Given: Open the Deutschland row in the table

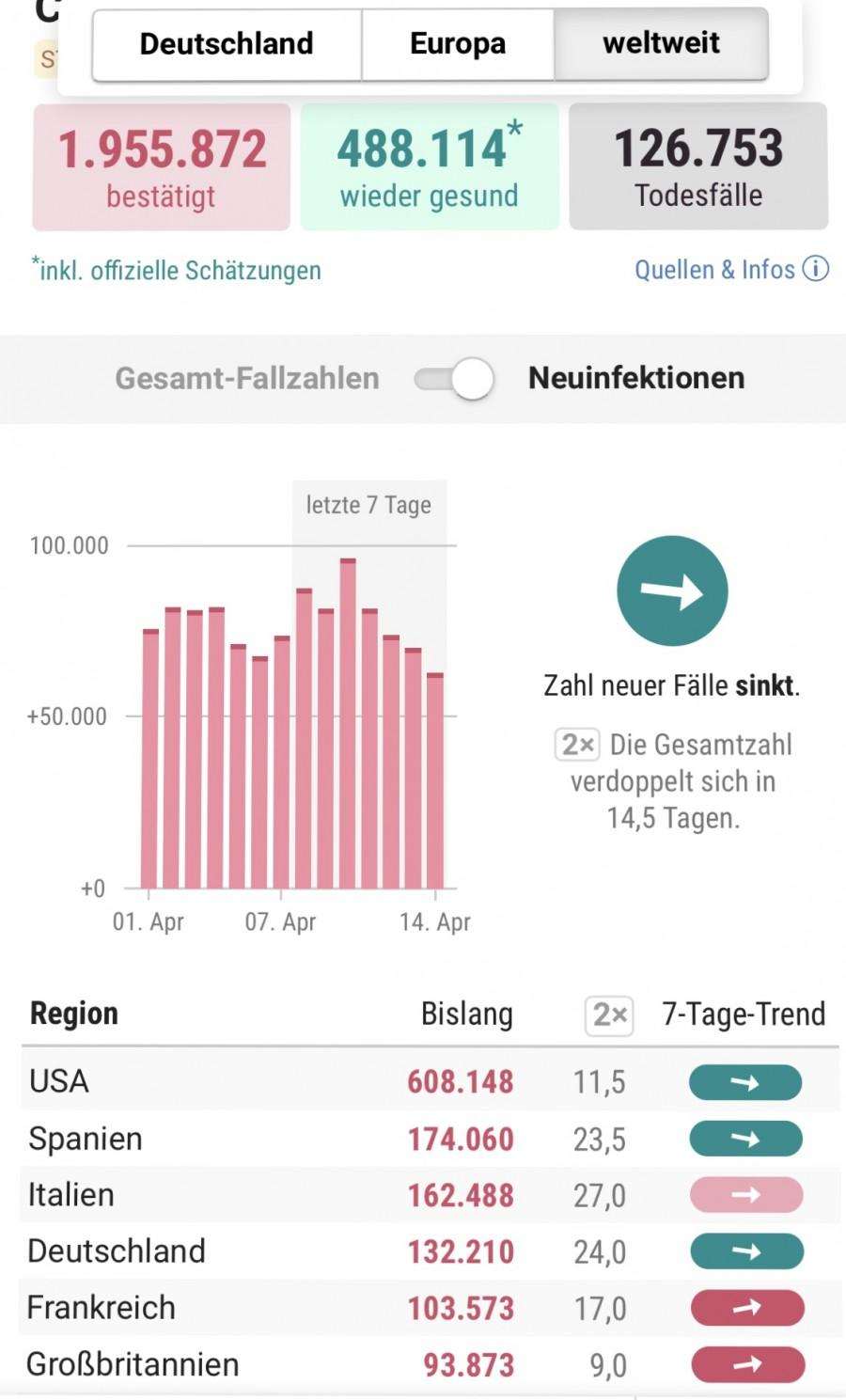Looking at the screenshot, I should pos(430,1251).
